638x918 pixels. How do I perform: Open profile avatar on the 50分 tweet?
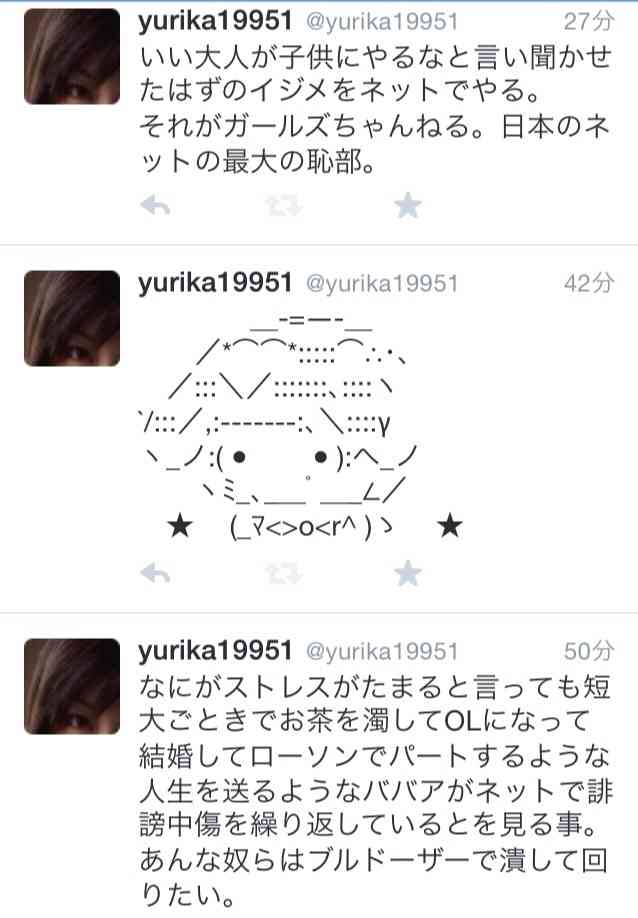tap(72, 685)
